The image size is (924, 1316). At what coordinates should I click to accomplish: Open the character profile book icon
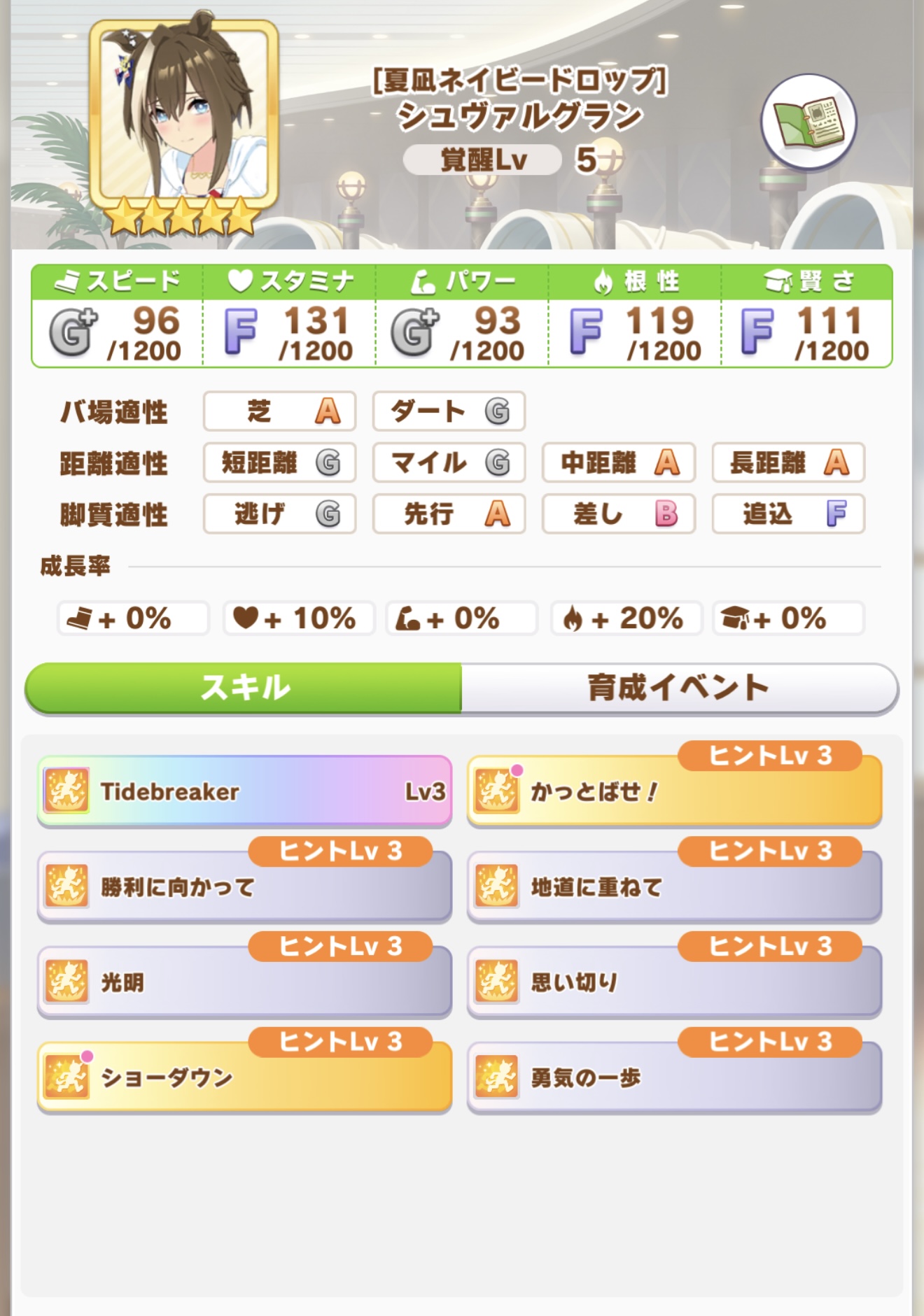point(808,122)
